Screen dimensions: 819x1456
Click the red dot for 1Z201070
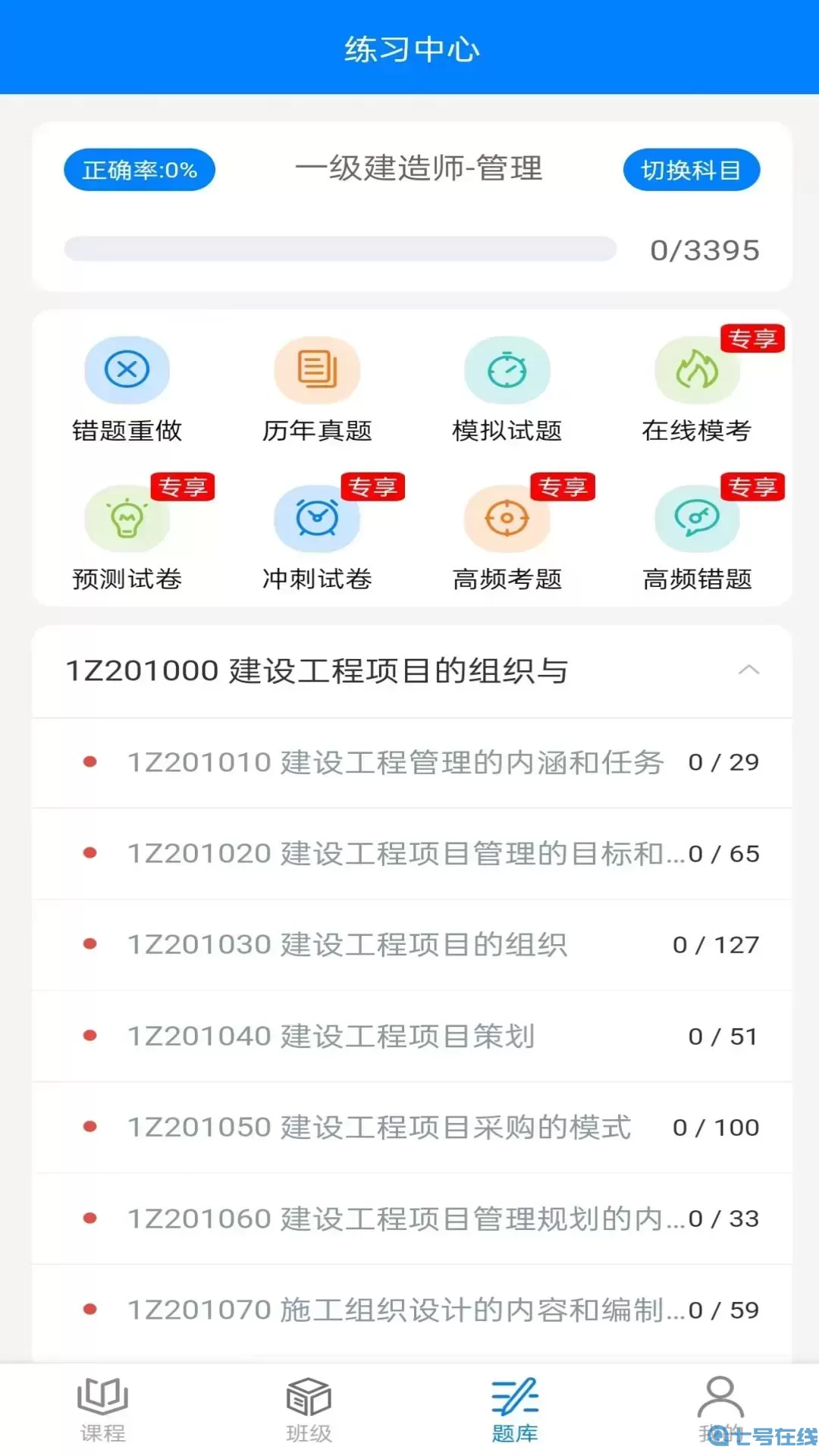pyautogui.click(x=90, y=1310)
